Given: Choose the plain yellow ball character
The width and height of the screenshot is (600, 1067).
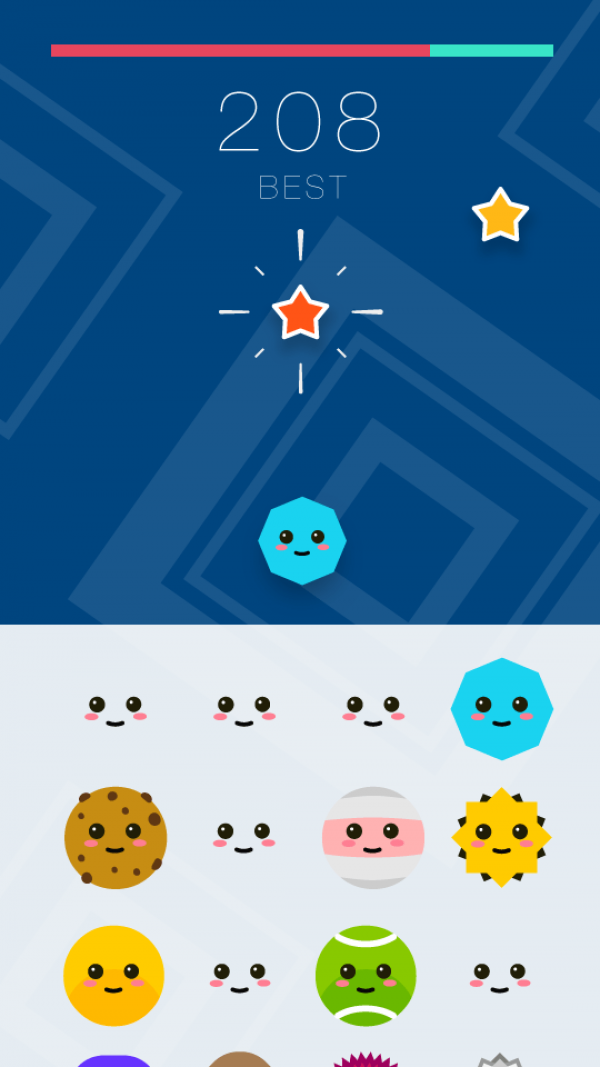Looking at the screenshot, I should 113,975.
